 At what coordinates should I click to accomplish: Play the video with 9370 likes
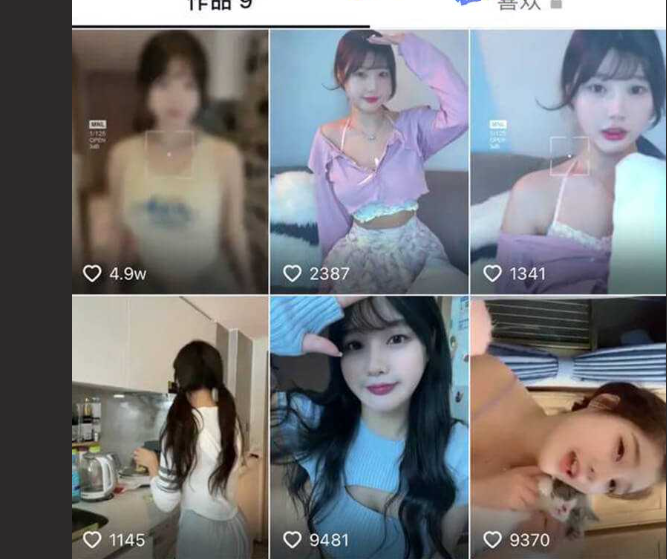coord(568,427)
